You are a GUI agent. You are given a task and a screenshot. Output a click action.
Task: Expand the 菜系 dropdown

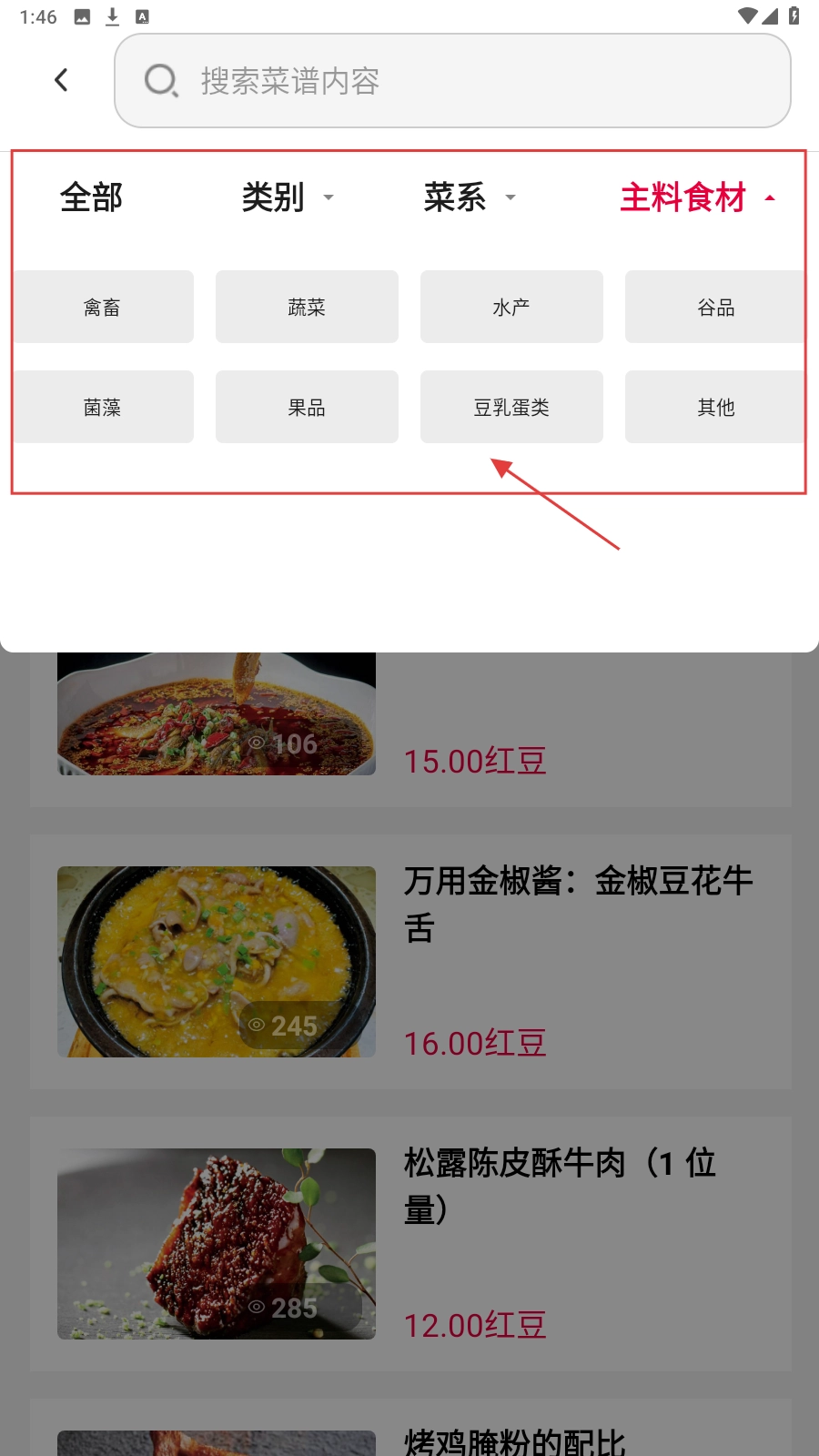(x=469, y=197)
